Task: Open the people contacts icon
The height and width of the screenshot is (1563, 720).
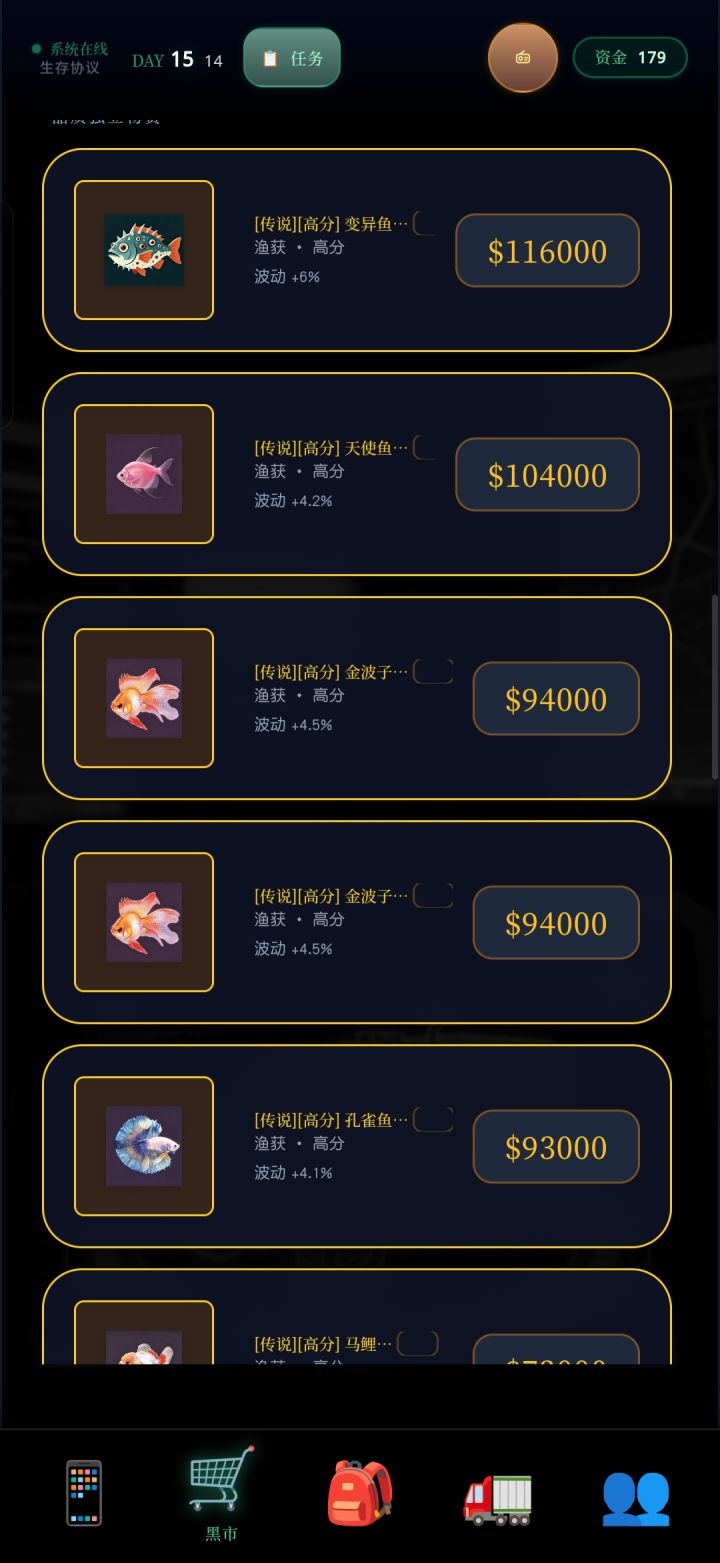Action: [x=637, y=1494]
